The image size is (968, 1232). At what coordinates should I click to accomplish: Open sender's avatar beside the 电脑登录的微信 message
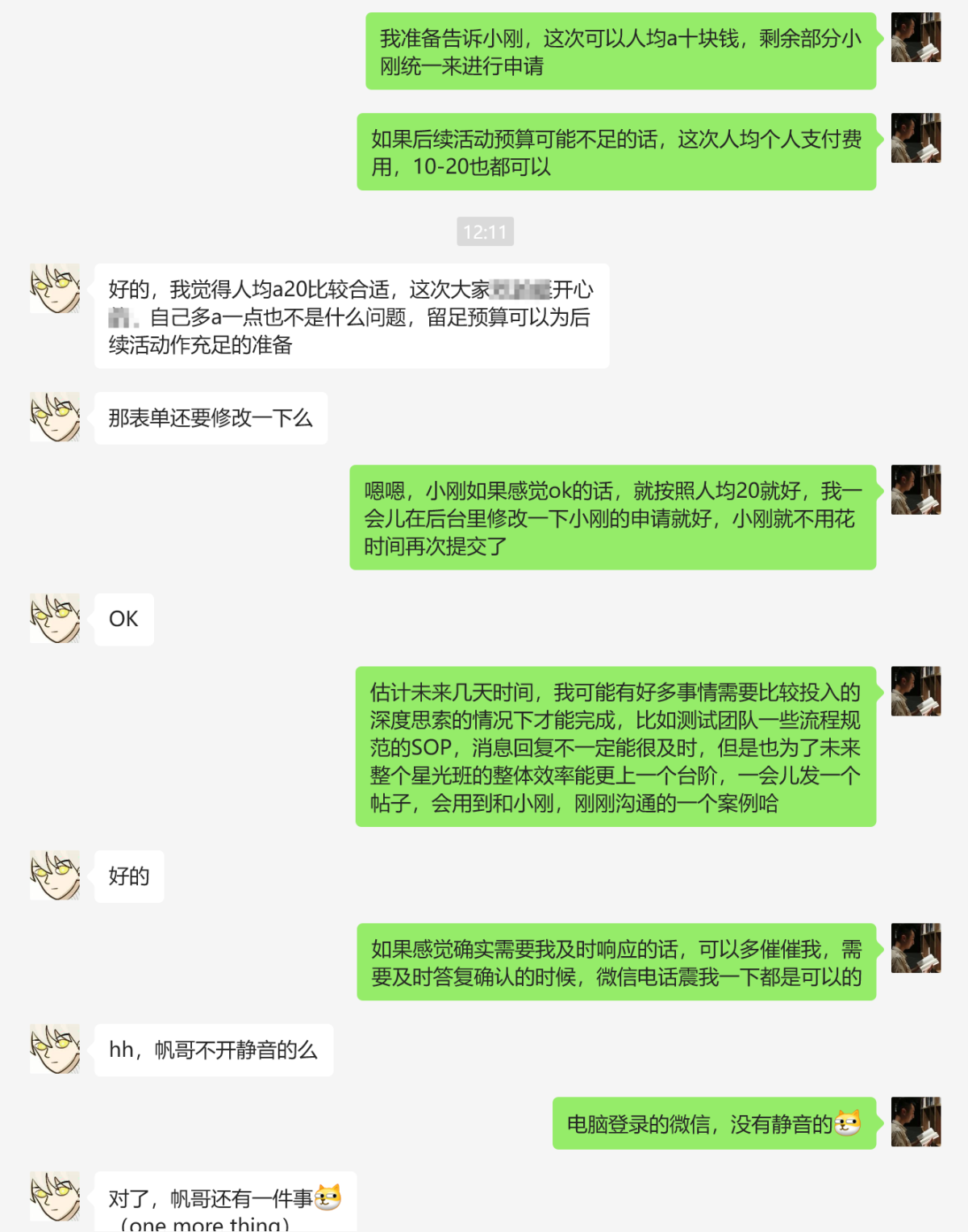(x=916, y=1121)
